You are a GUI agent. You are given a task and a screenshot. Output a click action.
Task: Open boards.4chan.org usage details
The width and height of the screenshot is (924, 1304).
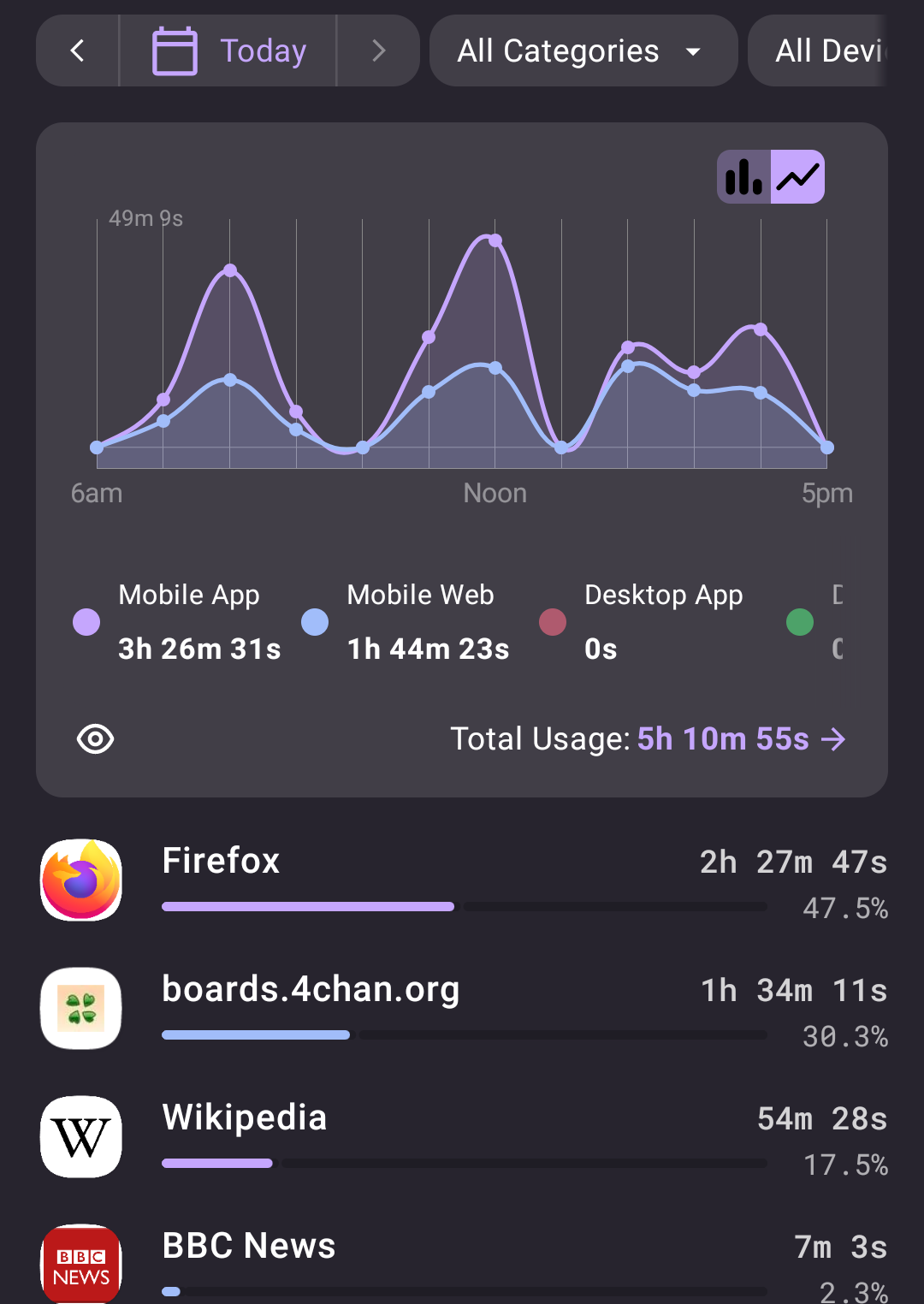462,1010
